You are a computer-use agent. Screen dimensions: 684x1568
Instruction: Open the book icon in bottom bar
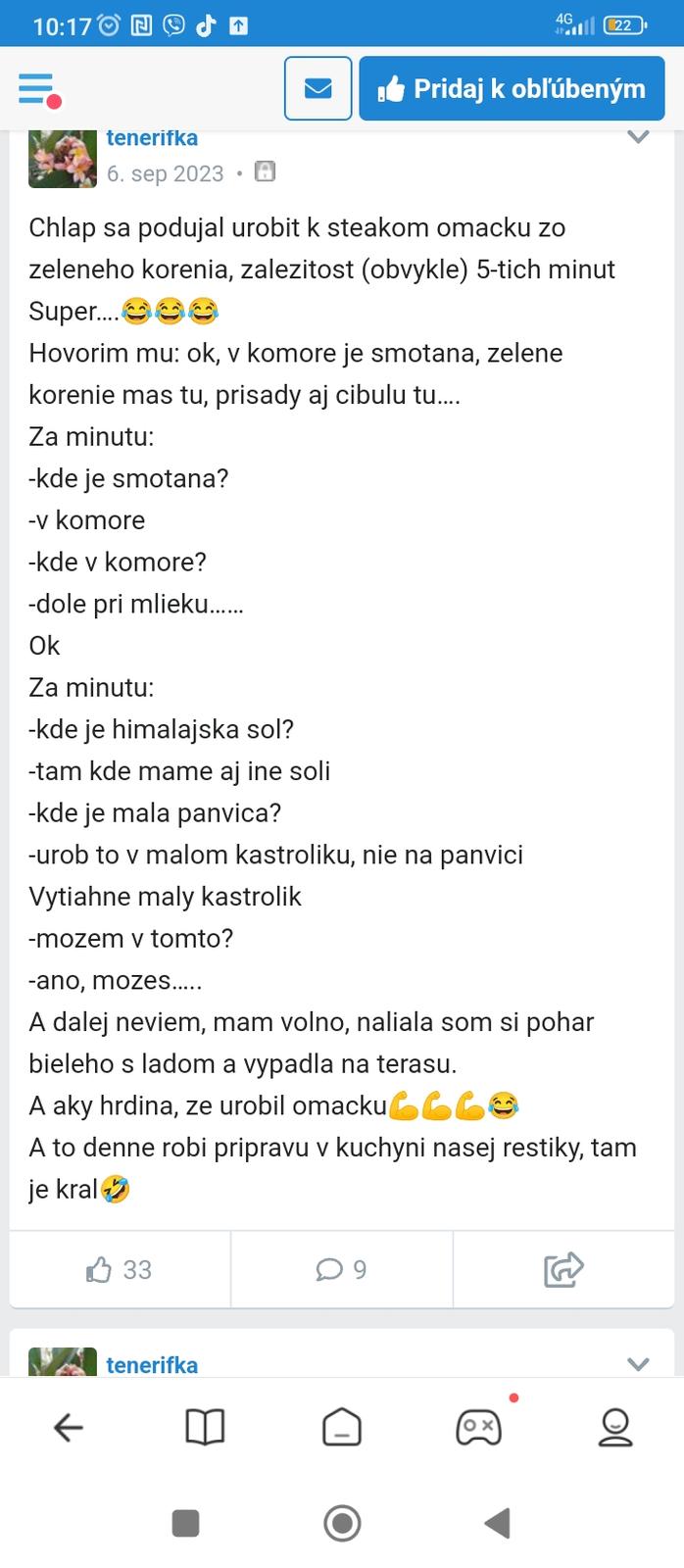(205, 1428)
